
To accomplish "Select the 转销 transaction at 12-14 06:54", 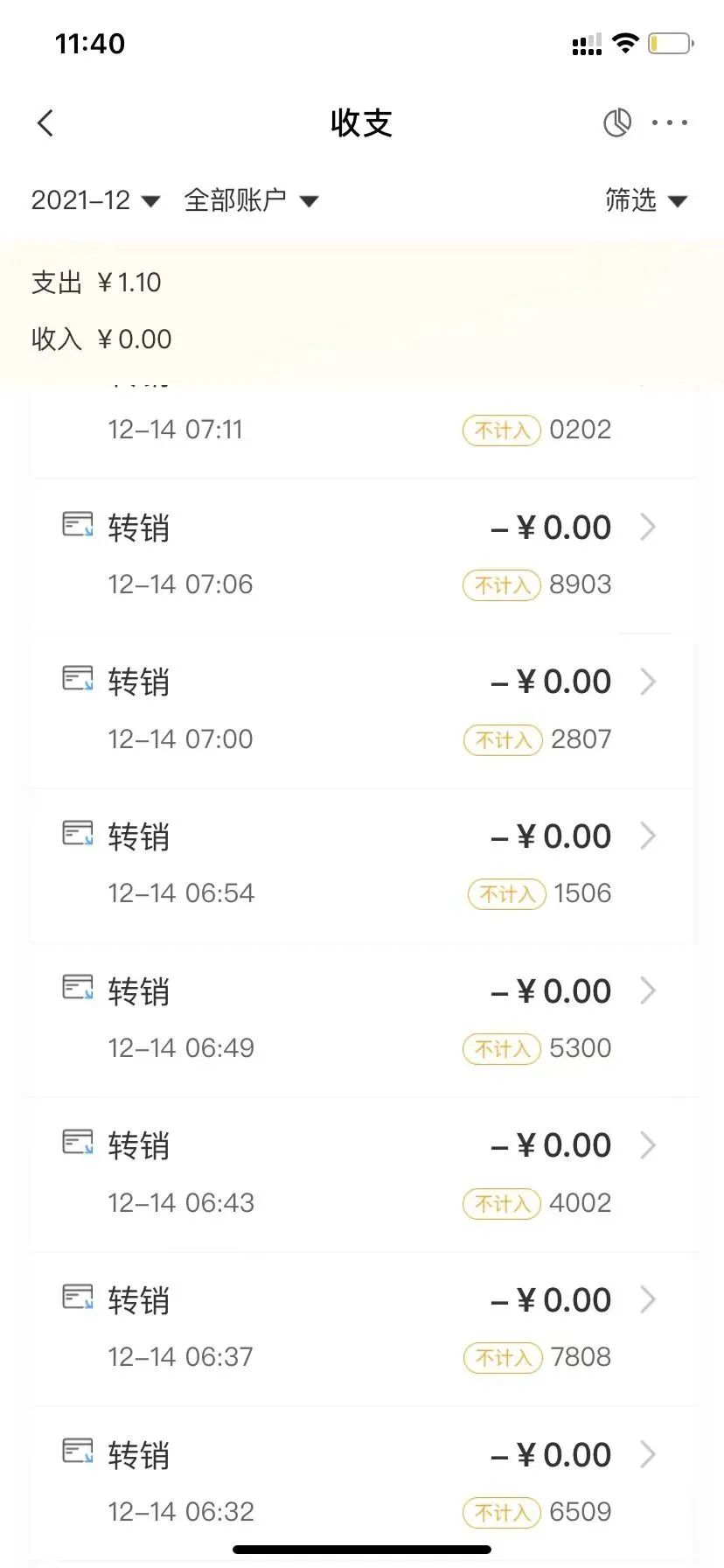I will coord(362,864).
